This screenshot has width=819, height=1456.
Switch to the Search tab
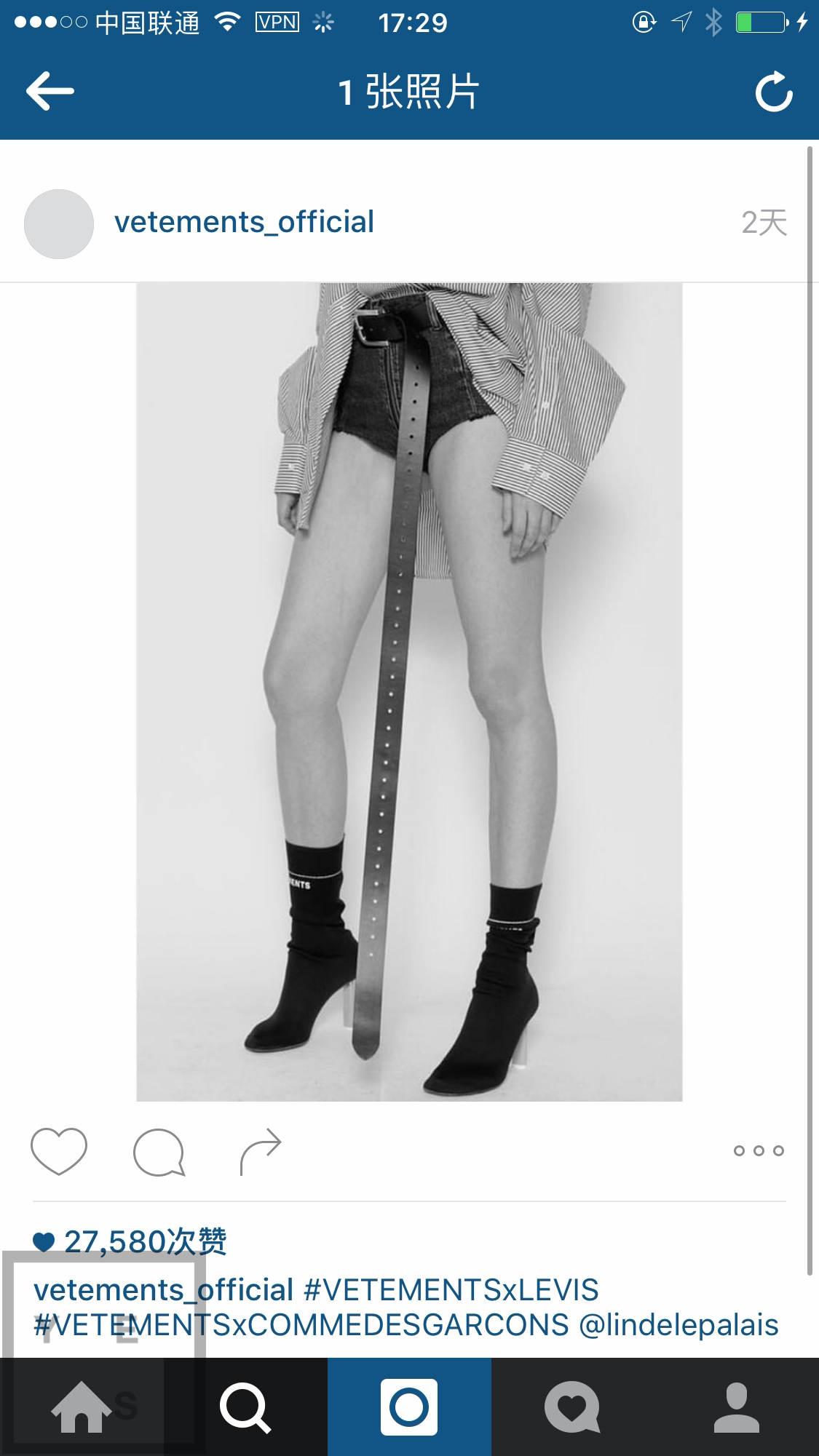point(245,1406)
